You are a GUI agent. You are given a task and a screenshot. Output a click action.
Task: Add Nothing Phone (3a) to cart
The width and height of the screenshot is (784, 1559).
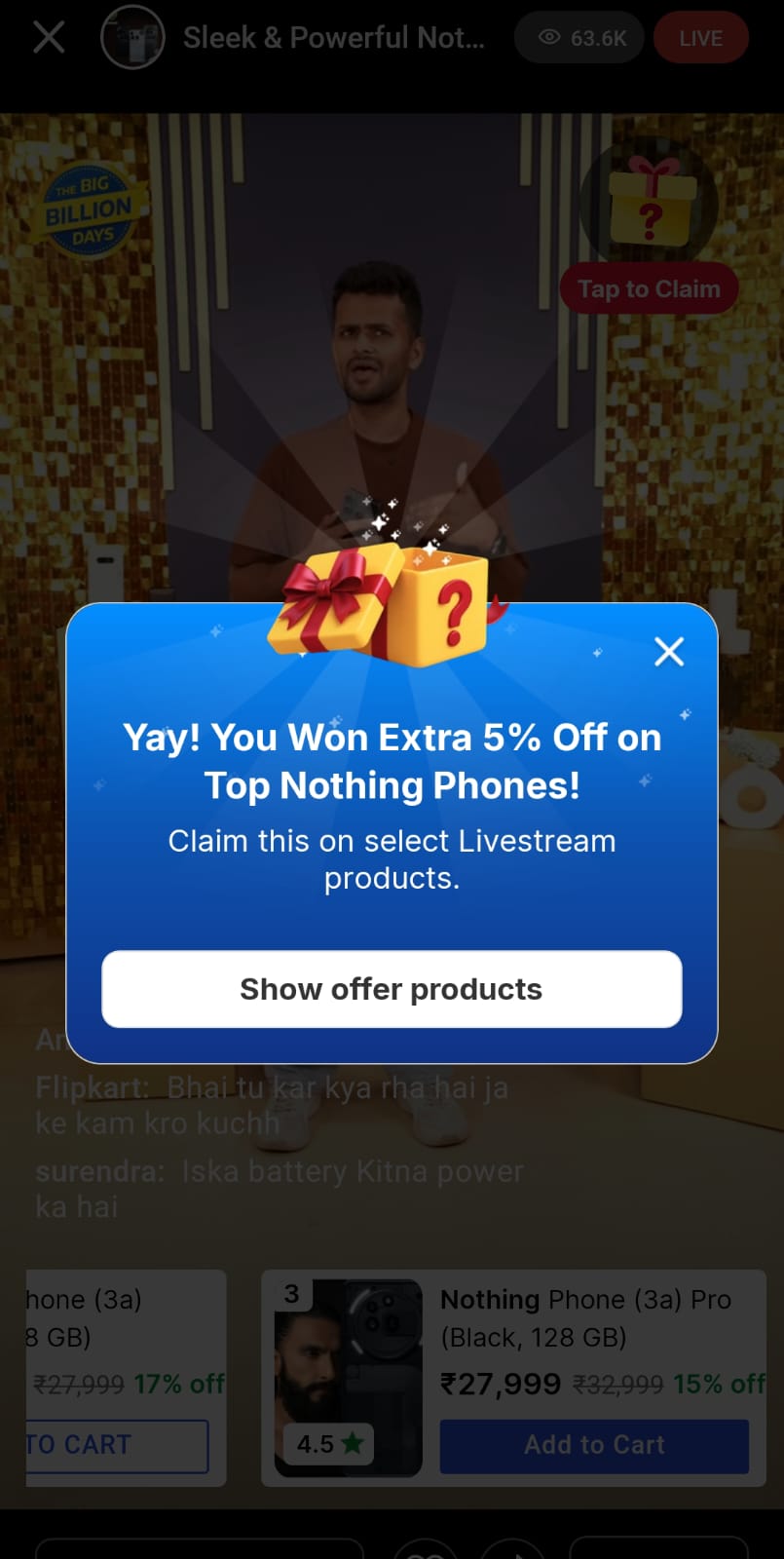point(117,1445)
